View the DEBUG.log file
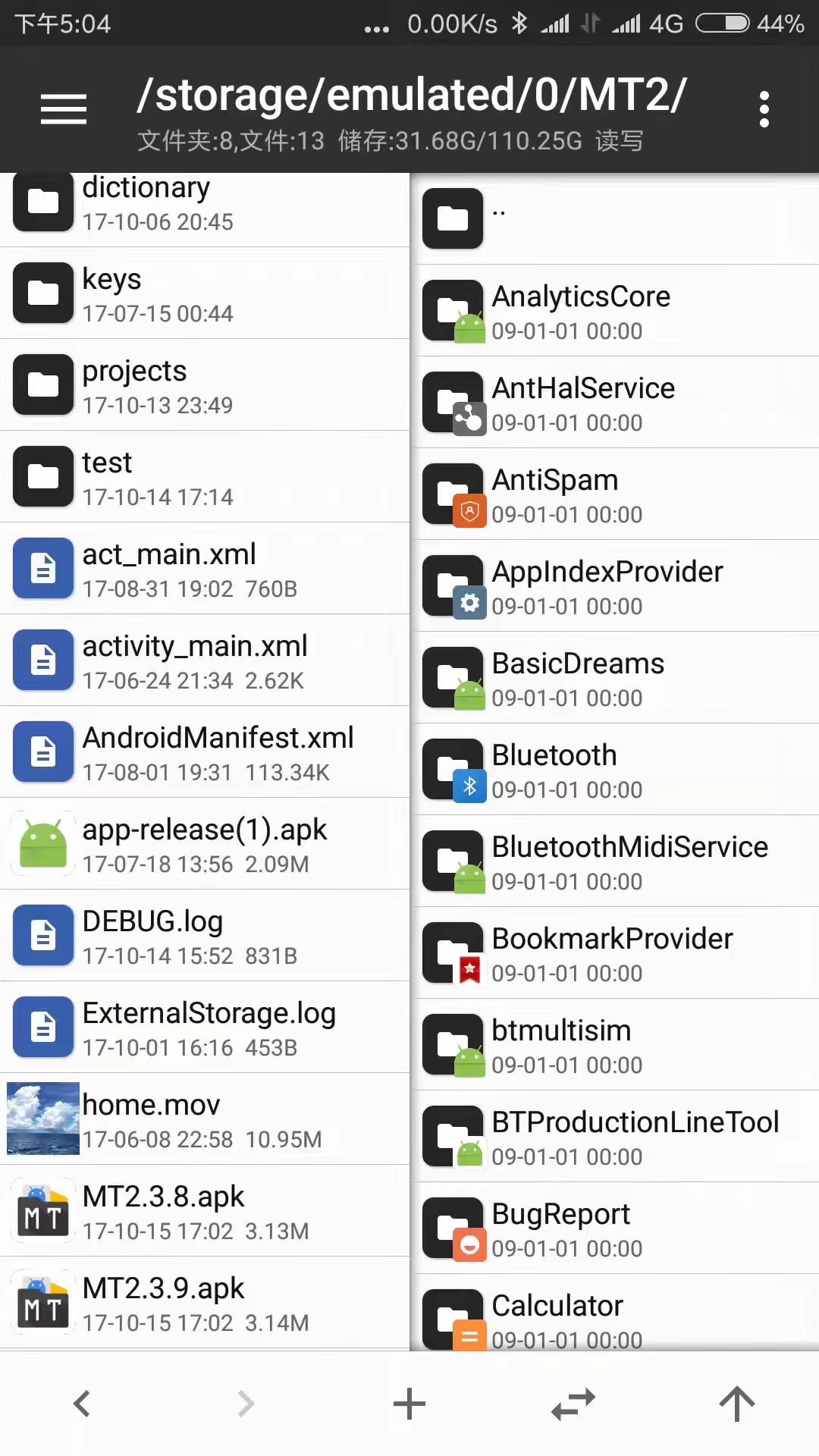 205,935
